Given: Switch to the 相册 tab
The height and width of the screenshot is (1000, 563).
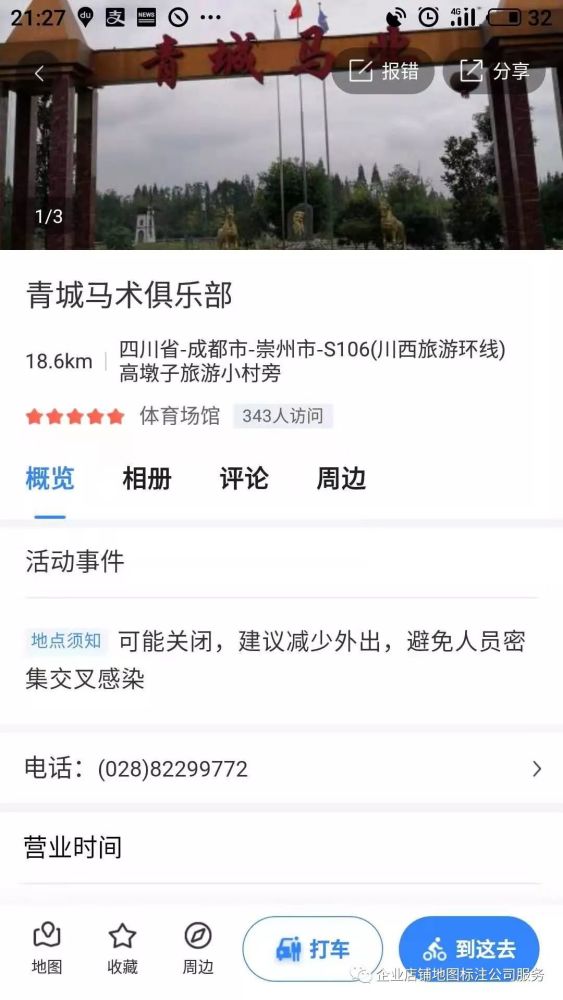Looking at the screenshot, I should coord(147,478).
